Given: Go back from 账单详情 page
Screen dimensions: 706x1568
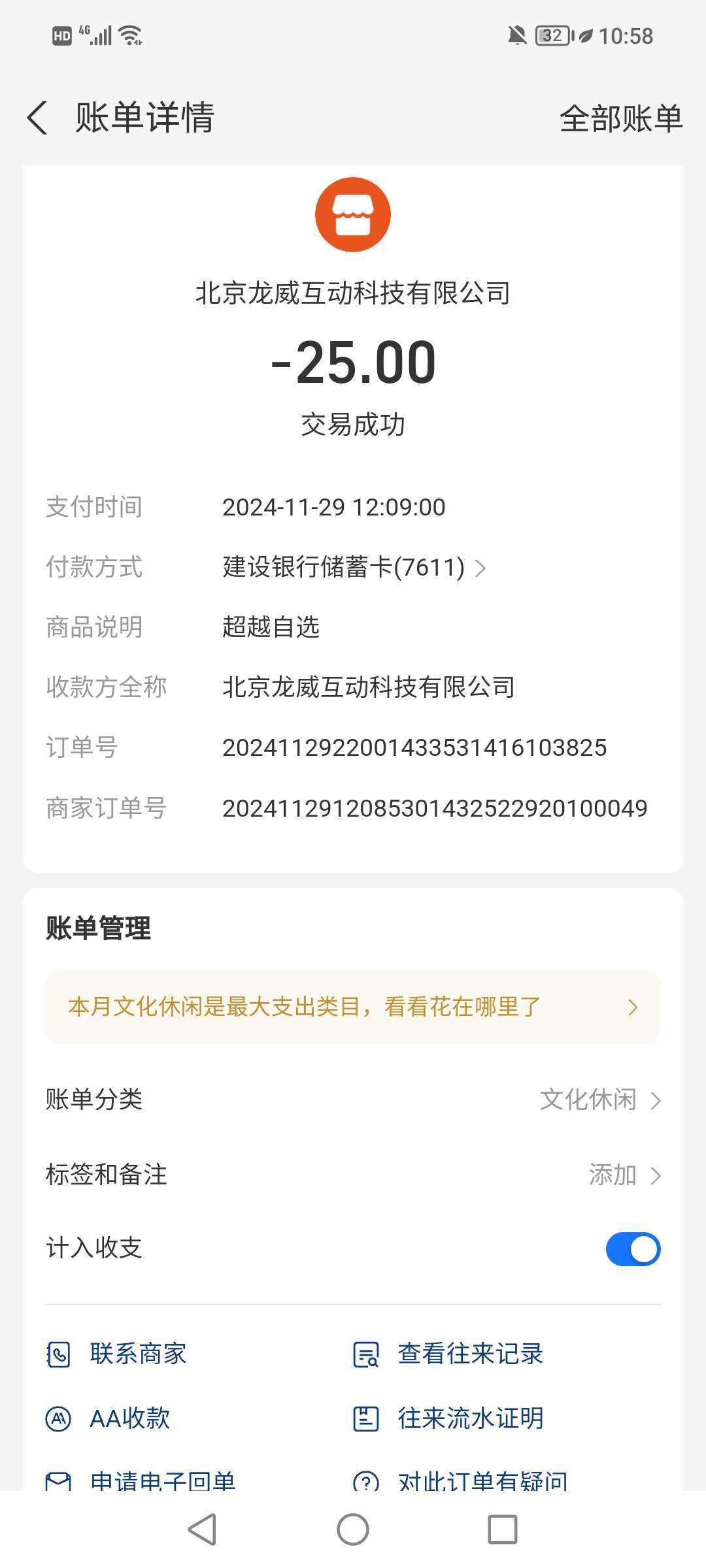Looking at the screenshot, I should [x=38, y=118].
